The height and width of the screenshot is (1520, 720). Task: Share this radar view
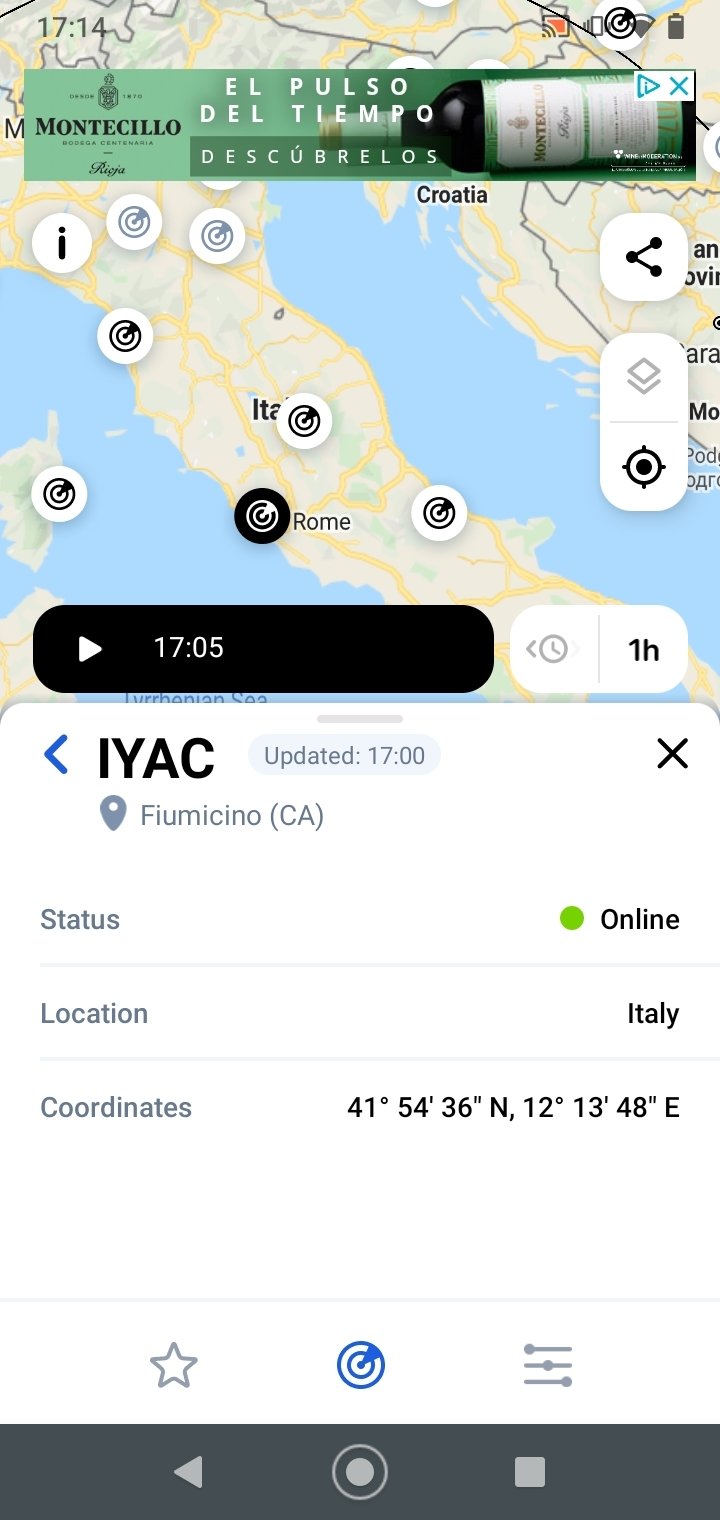(x=644, y=257)
